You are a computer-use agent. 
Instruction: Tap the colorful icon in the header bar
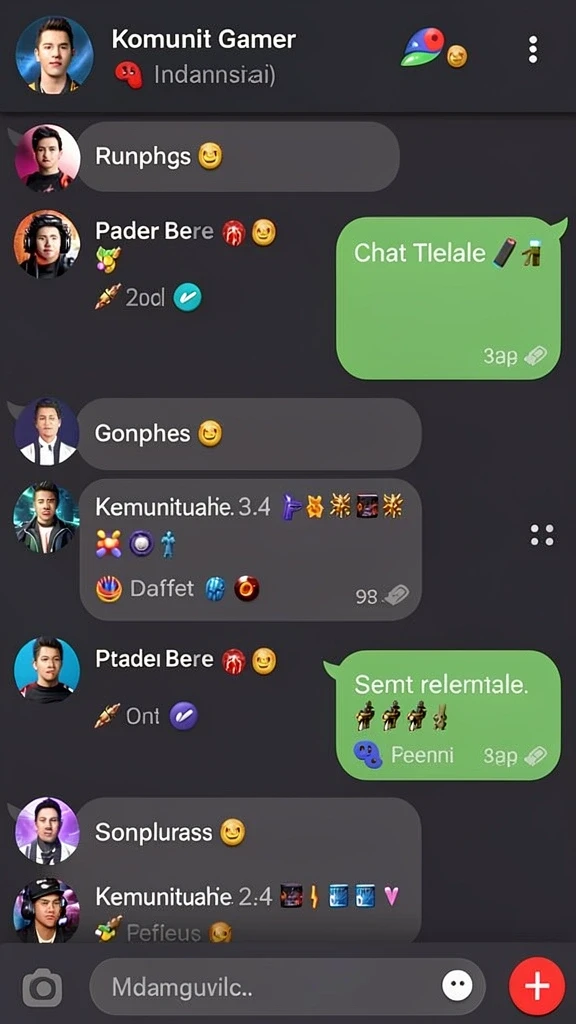point(423,47)
